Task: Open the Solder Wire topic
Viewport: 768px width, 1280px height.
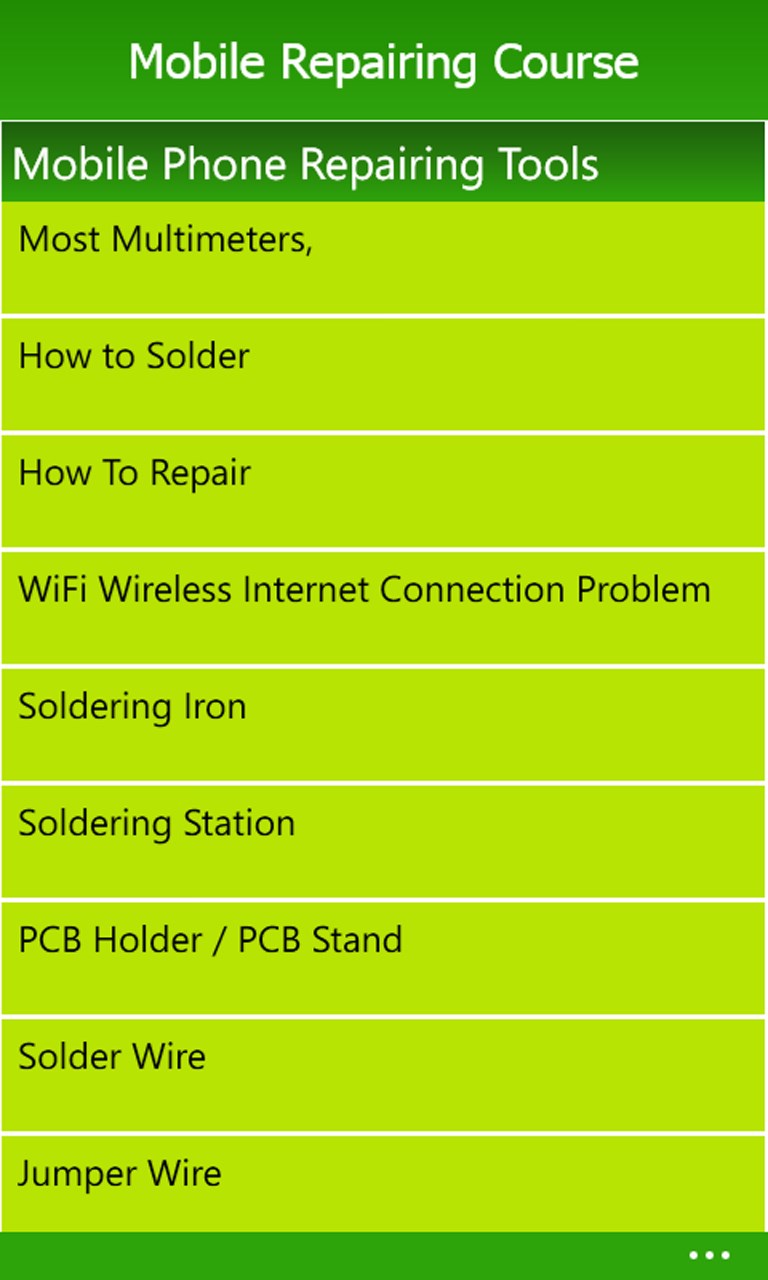Action: coord(384,1074)
